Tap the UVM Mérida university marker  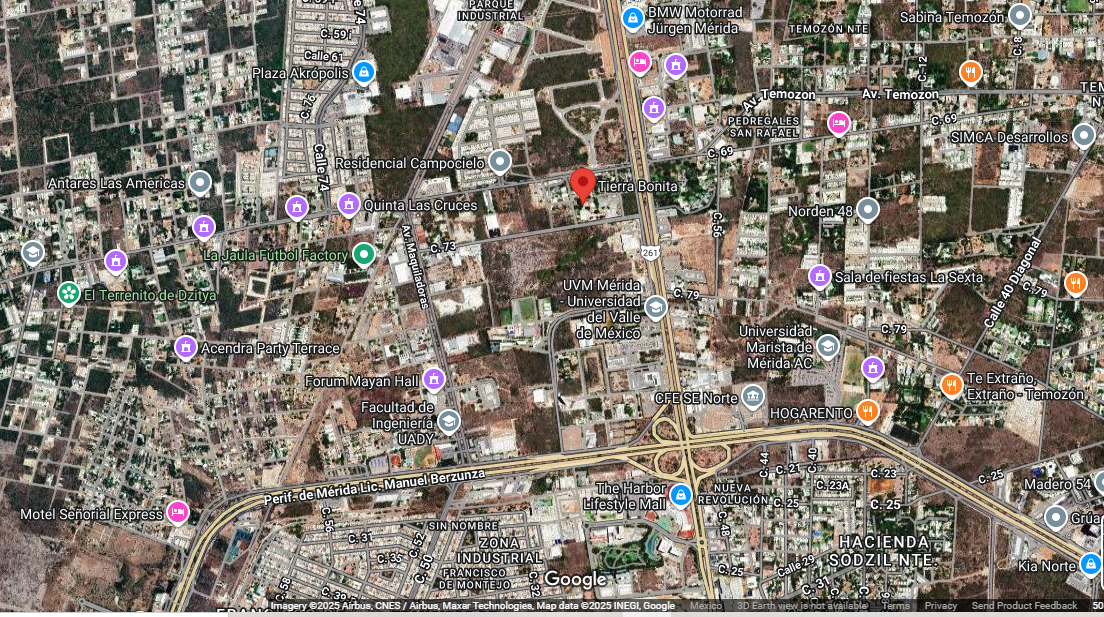pyautogui.click(x=656, y=307)
